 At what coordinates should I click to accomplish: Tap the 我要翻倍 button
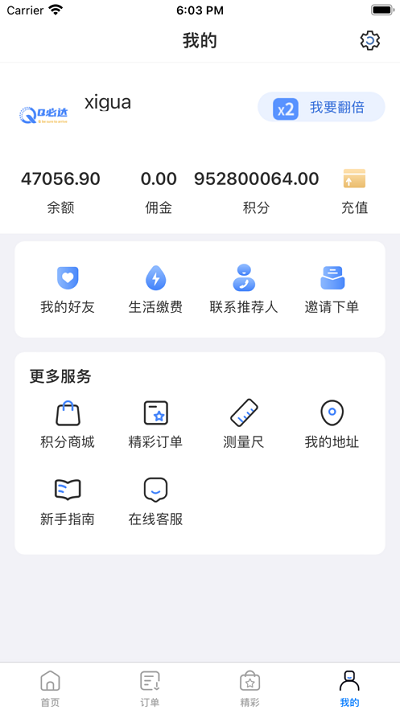tap(321, 107)
